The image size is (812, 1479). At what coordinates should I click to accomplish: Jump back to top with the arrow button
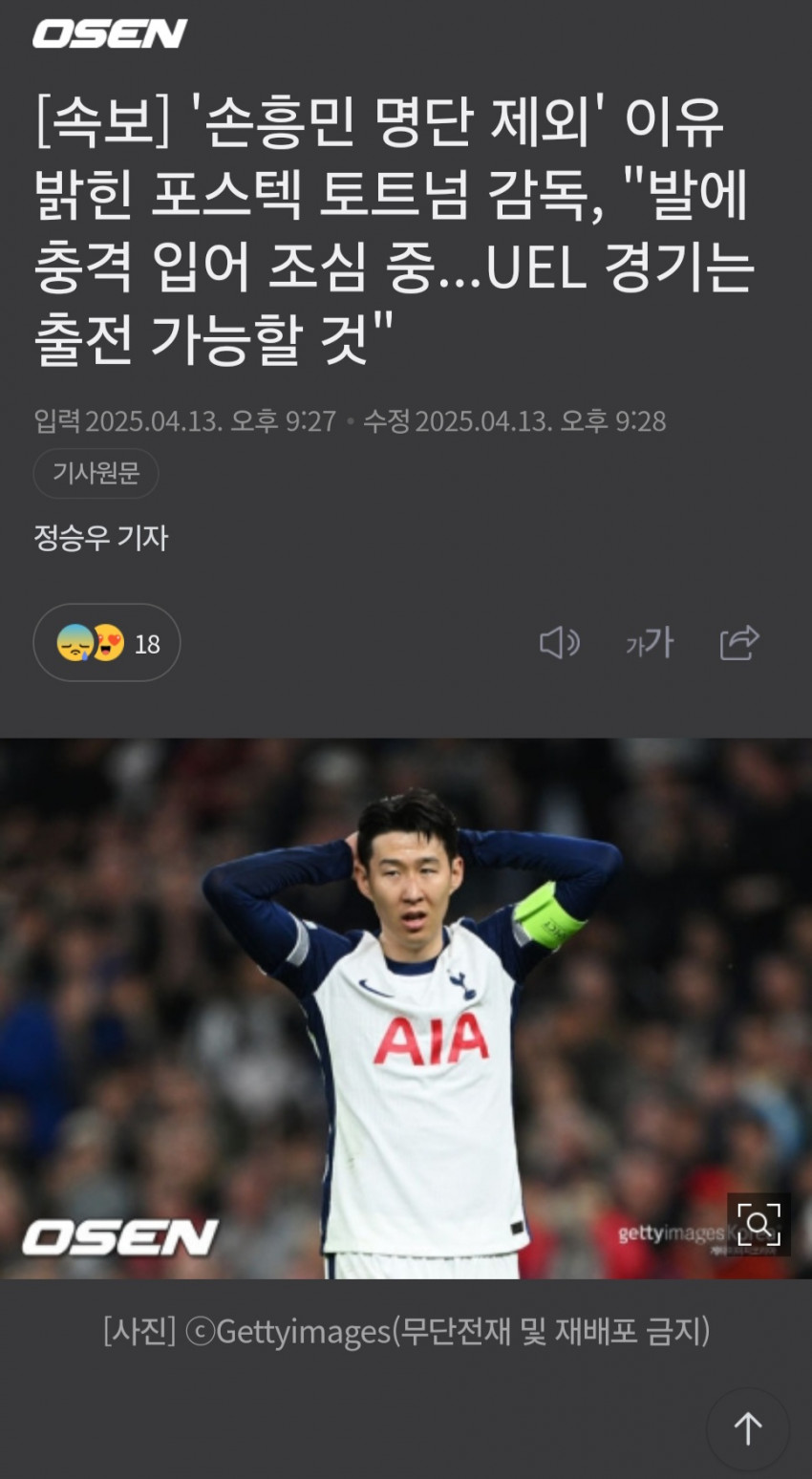748,1429
